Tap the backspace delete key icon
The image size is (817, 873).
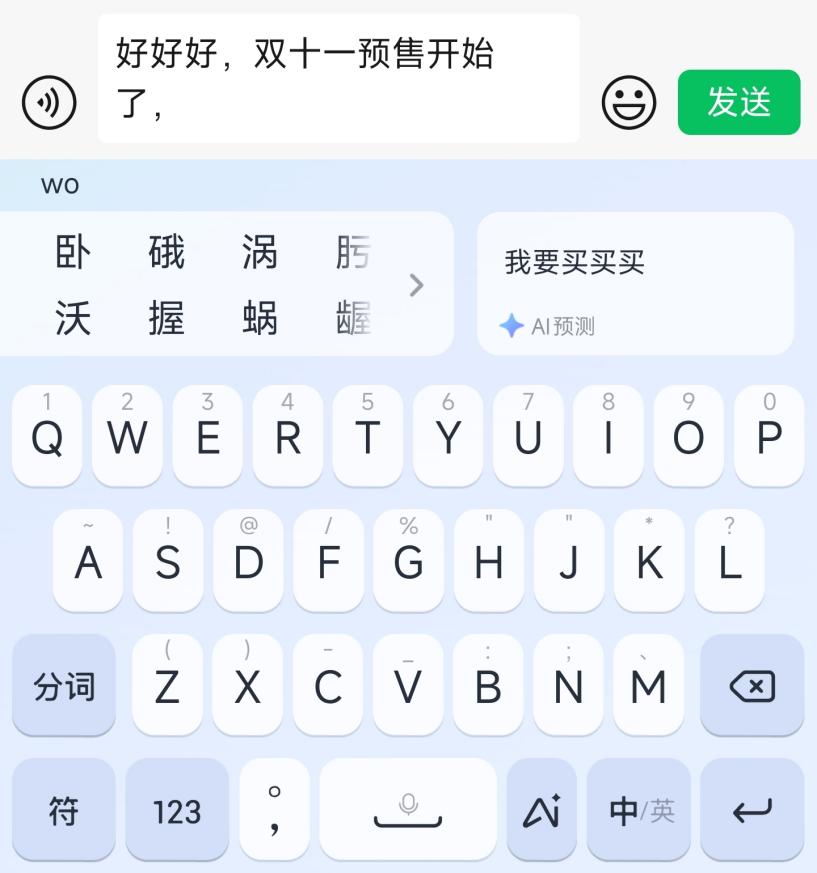(753, 686)
